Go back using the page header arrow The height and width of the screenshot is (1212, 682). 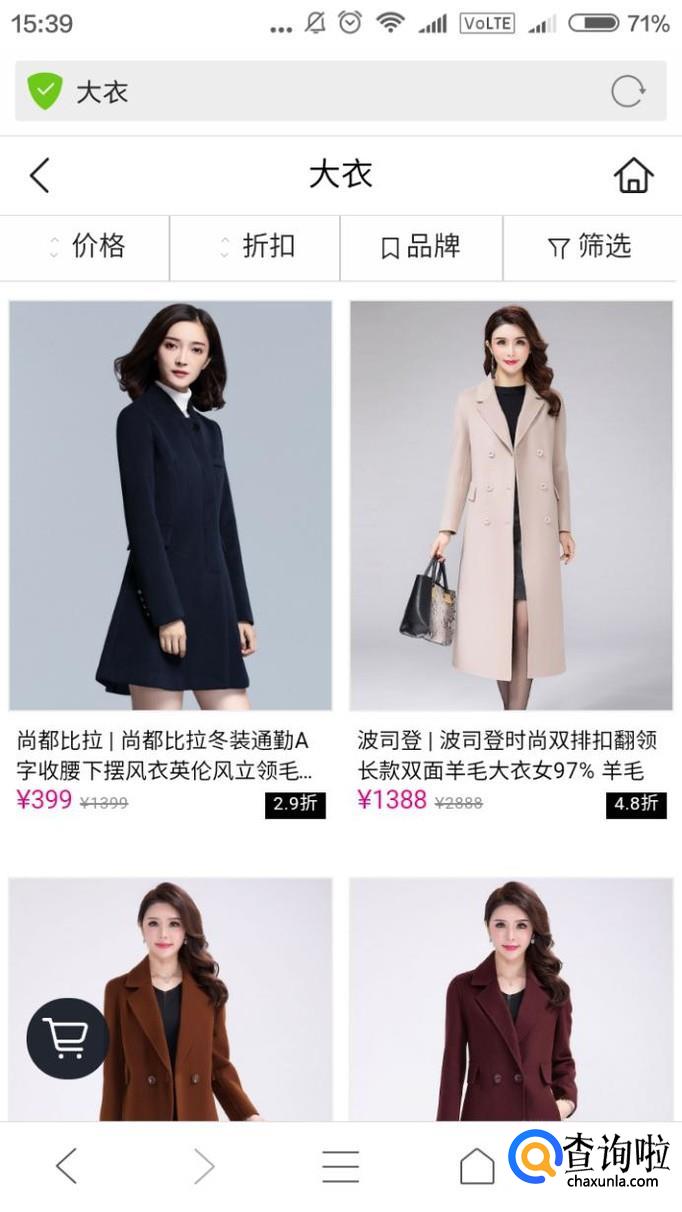pyautogui.click(x=39, y=175)
